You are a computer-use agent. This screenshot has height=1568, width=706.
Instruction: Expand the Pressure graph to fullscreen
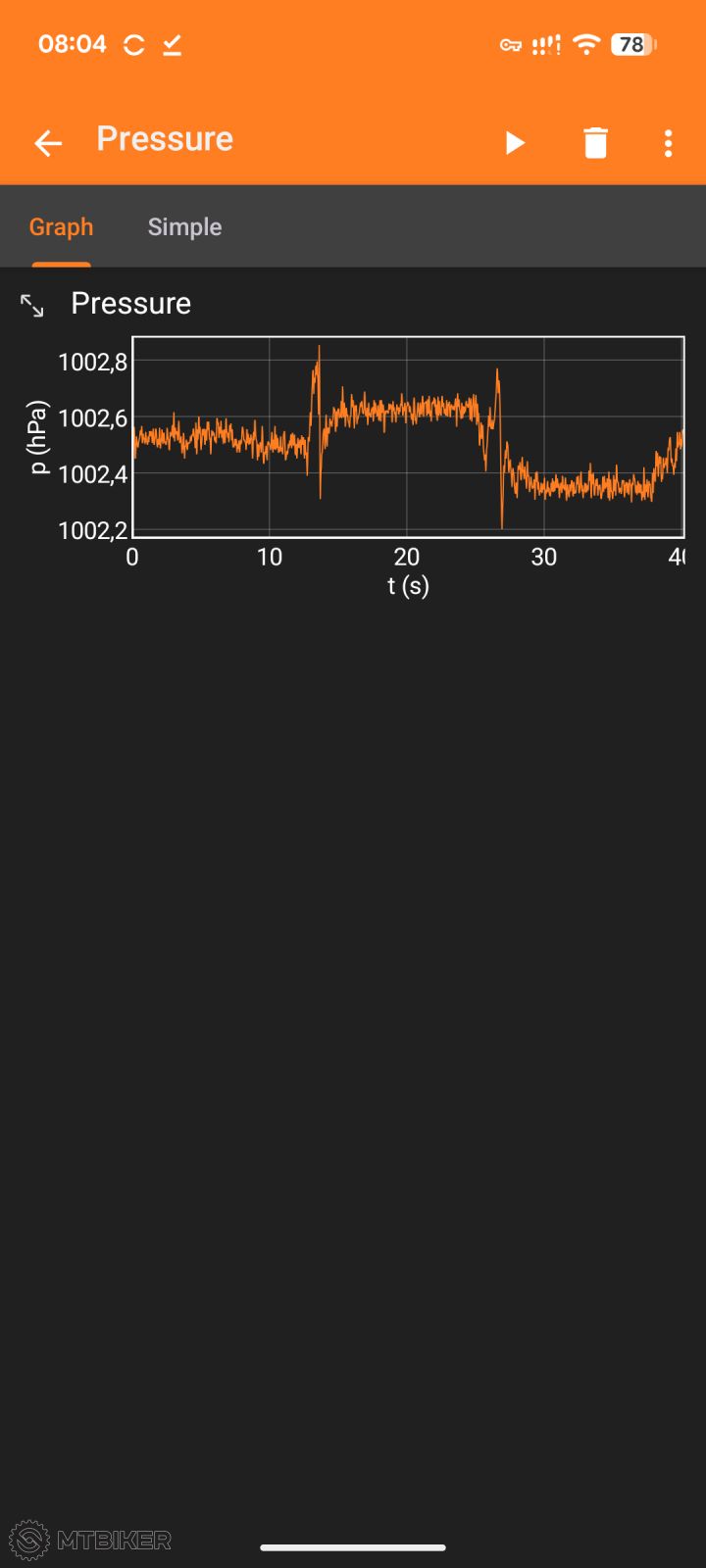[32, 306]
